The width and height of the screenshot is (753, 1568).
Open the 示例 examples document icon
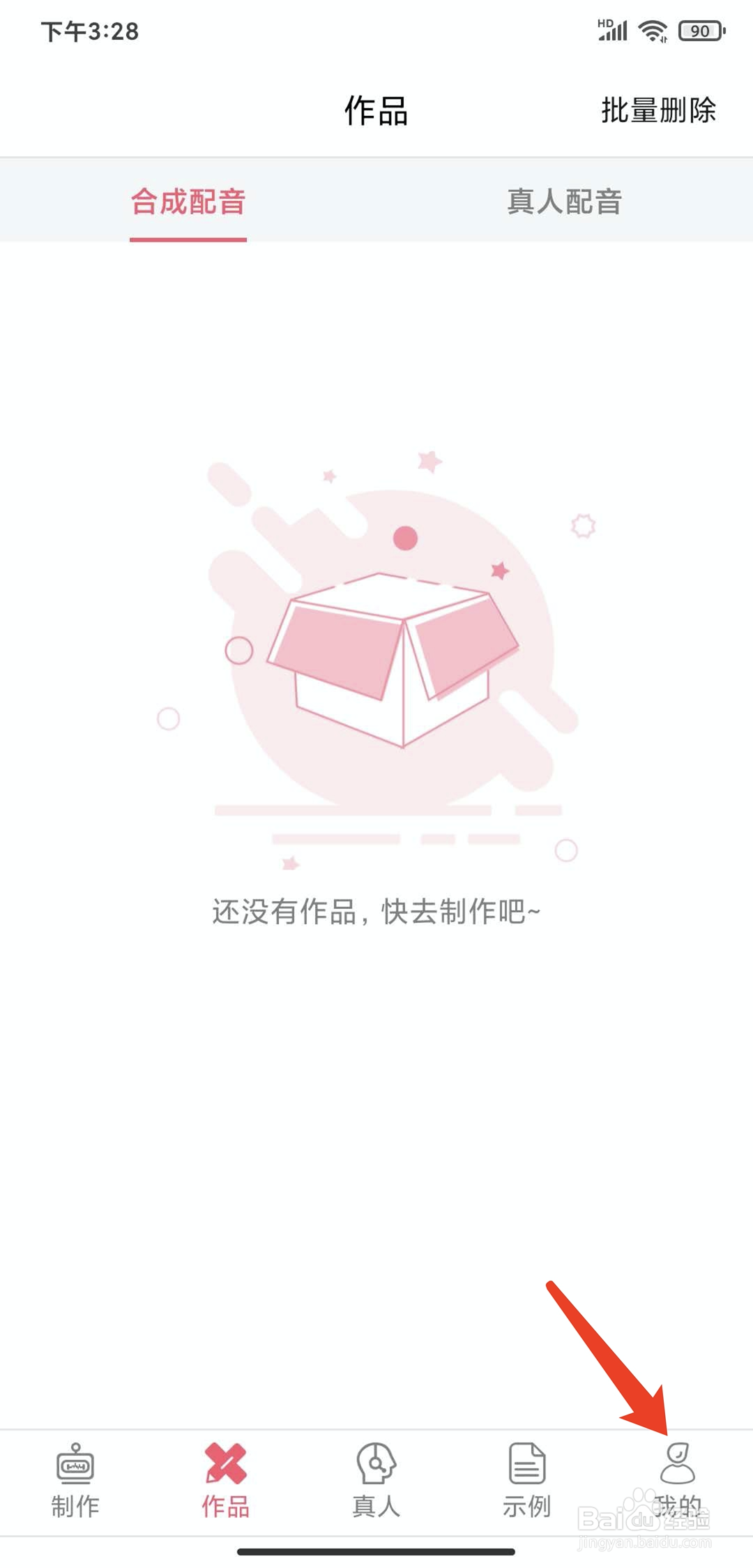click(x=526, y=1461)
